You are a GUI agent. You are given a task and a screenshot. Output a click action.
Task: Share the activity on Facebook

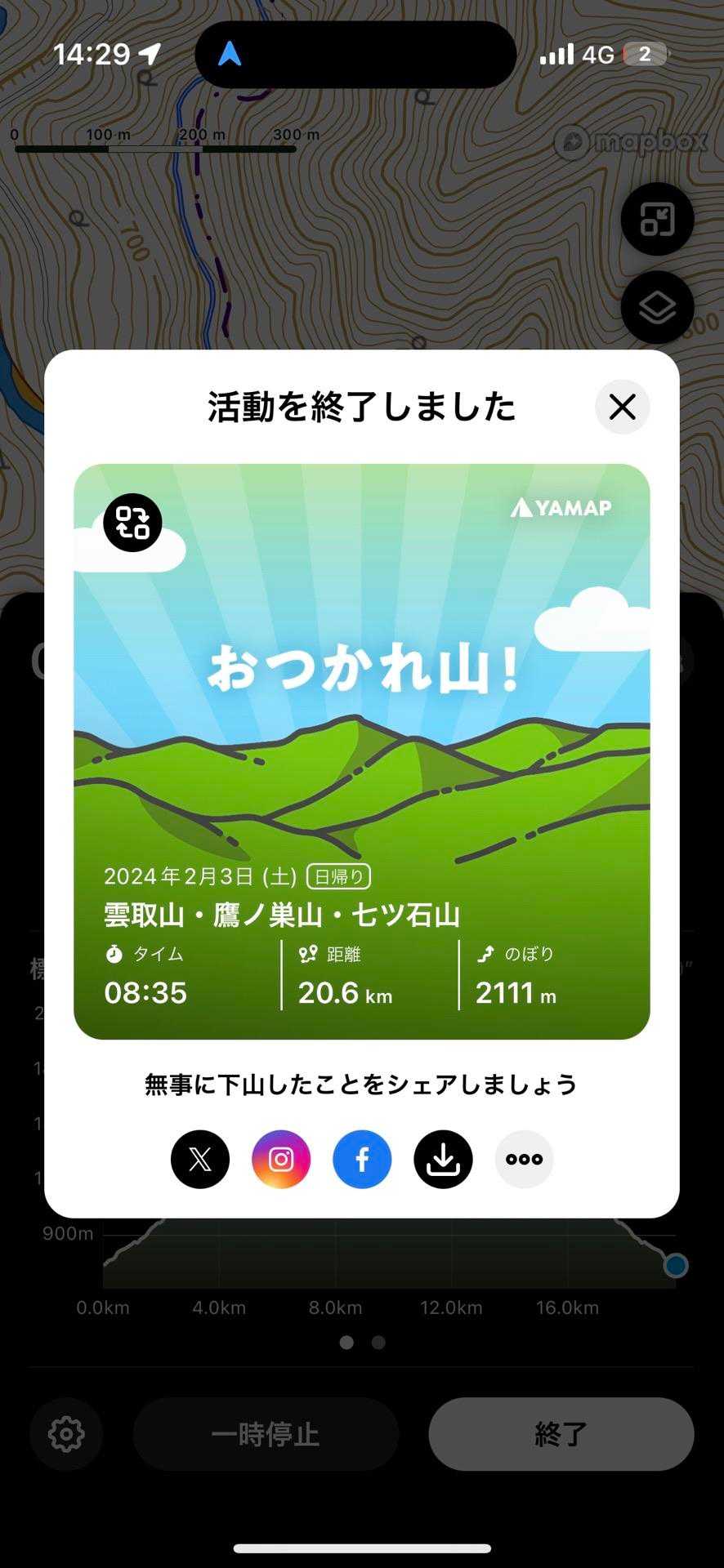(362, 1159)
